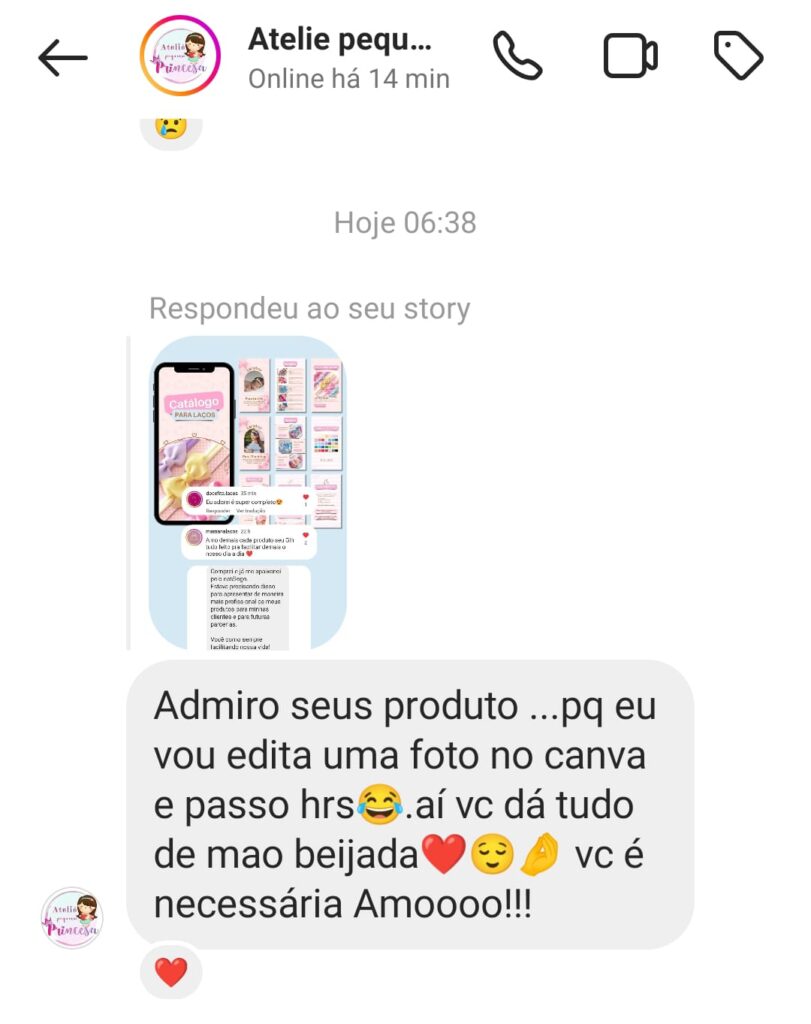View heart reaction under the Amoooo message
Viewport: 811px width, 1024px height.
(171, 972)
